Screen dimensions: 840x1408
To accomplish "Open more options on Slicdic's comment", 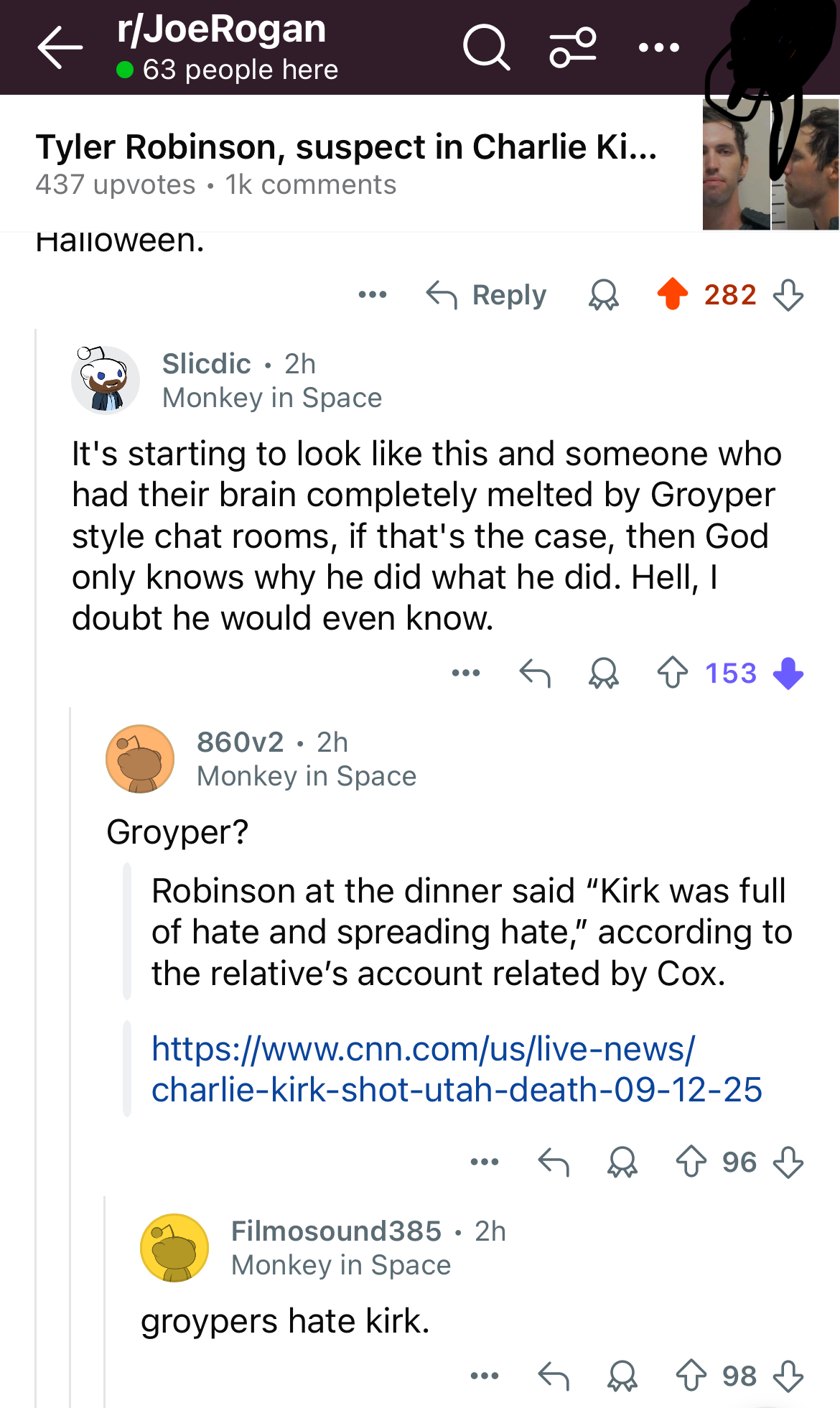I will (466, 673).
